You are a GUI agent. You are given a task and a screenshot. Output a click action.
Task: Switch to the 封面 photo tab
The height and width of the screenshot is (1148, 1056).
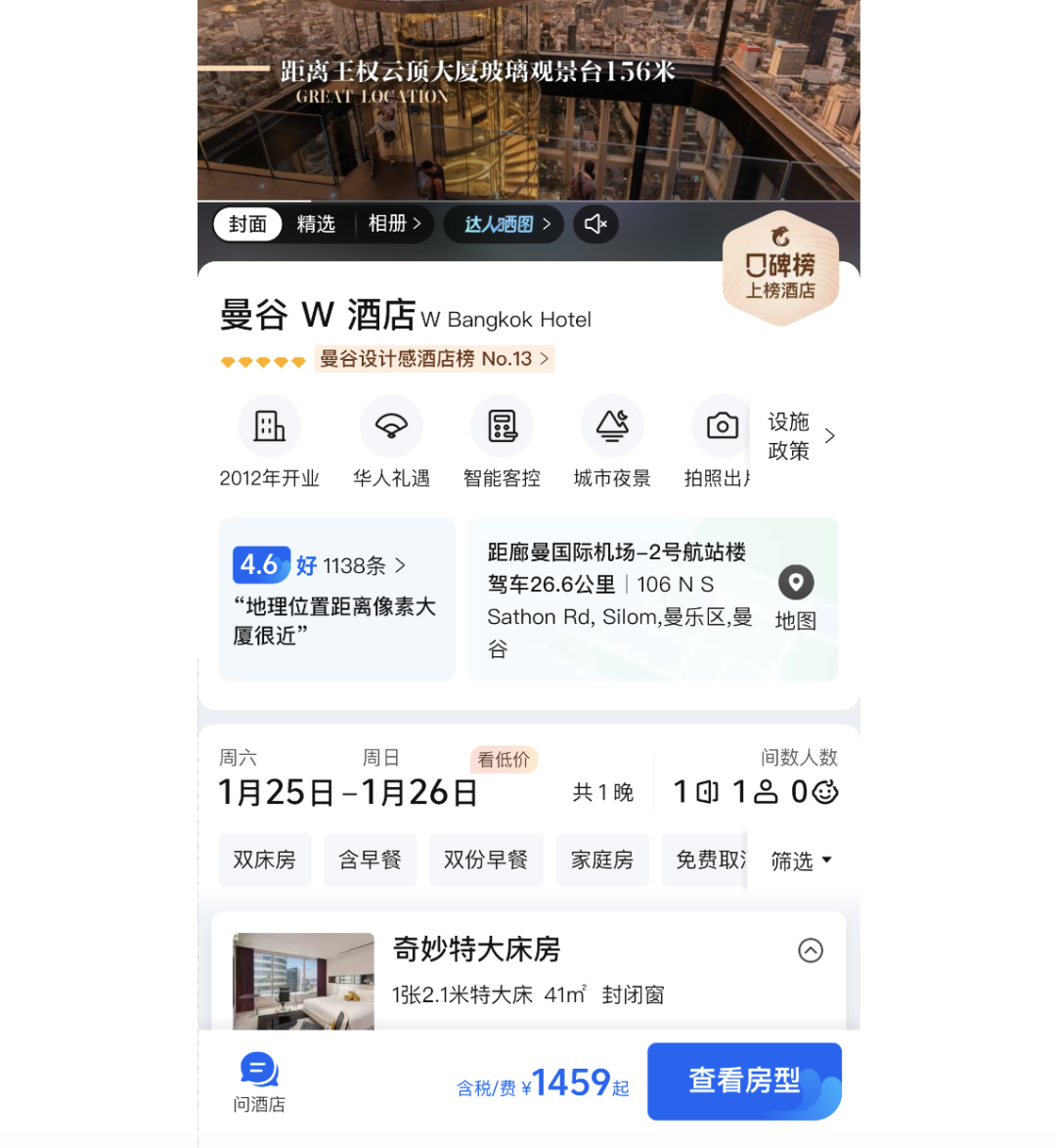[x=247, y=224]
